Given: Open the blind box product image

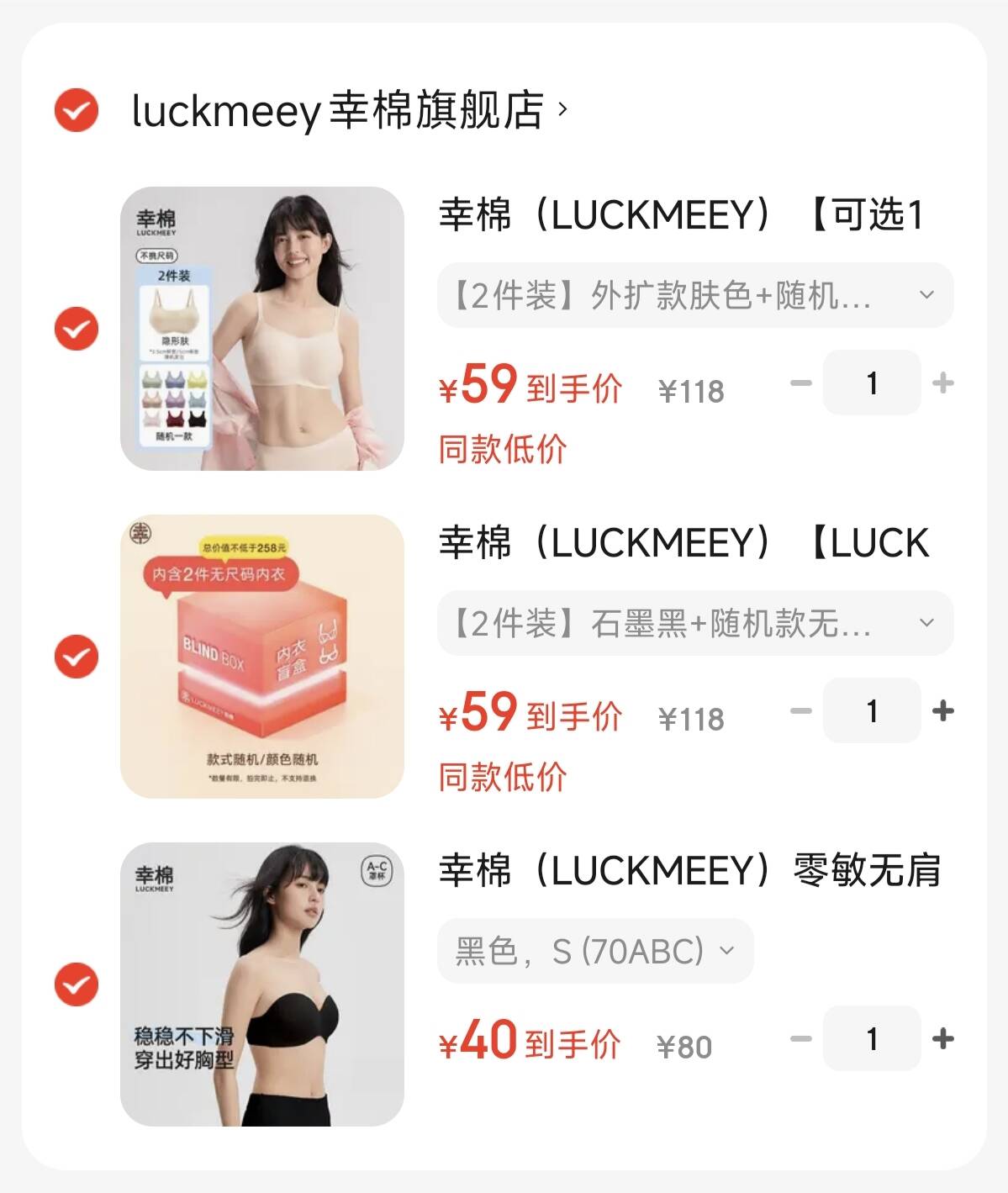Looking at the screenshot, I should click(261, 657).
